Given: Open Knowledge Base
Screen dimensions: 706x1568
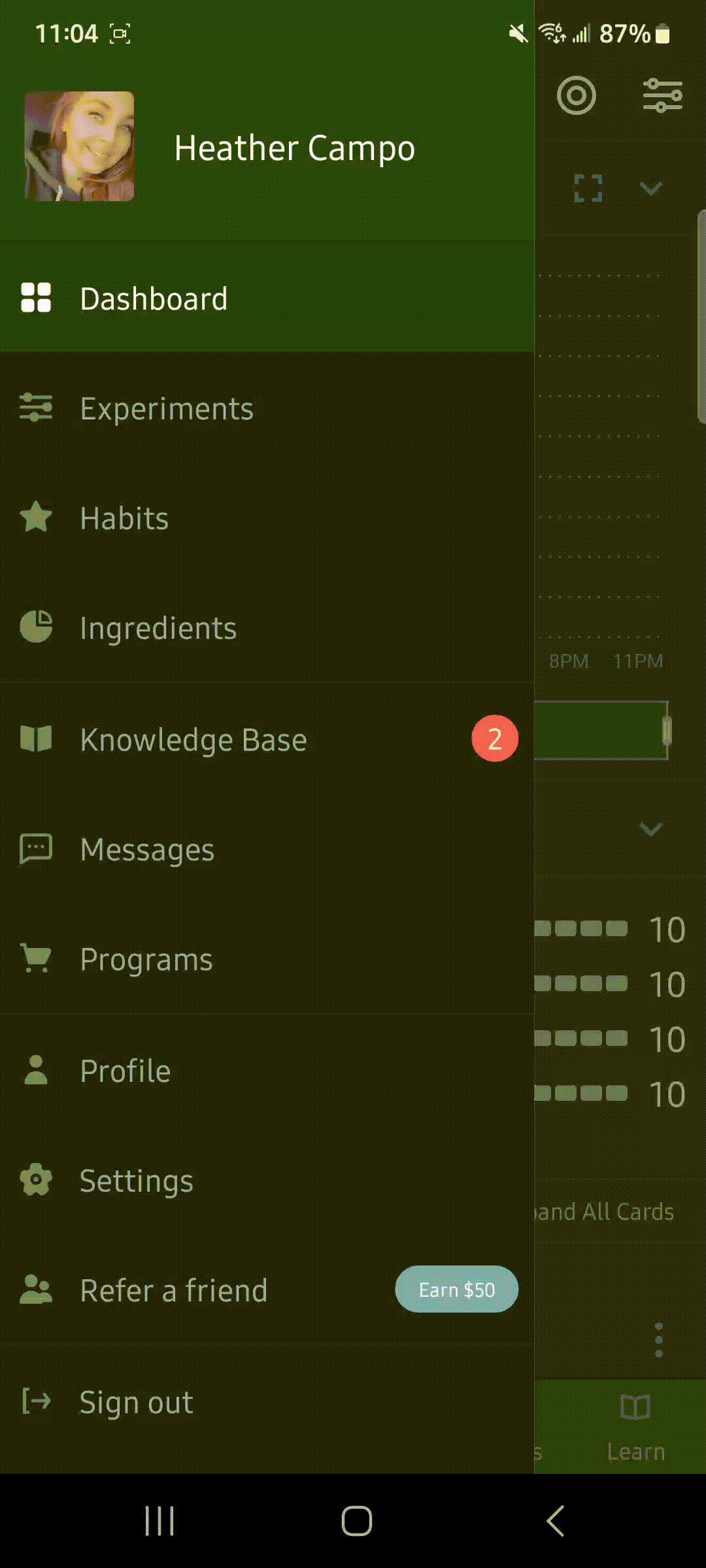Looking at the screenshot, I should tap(267, 740).
